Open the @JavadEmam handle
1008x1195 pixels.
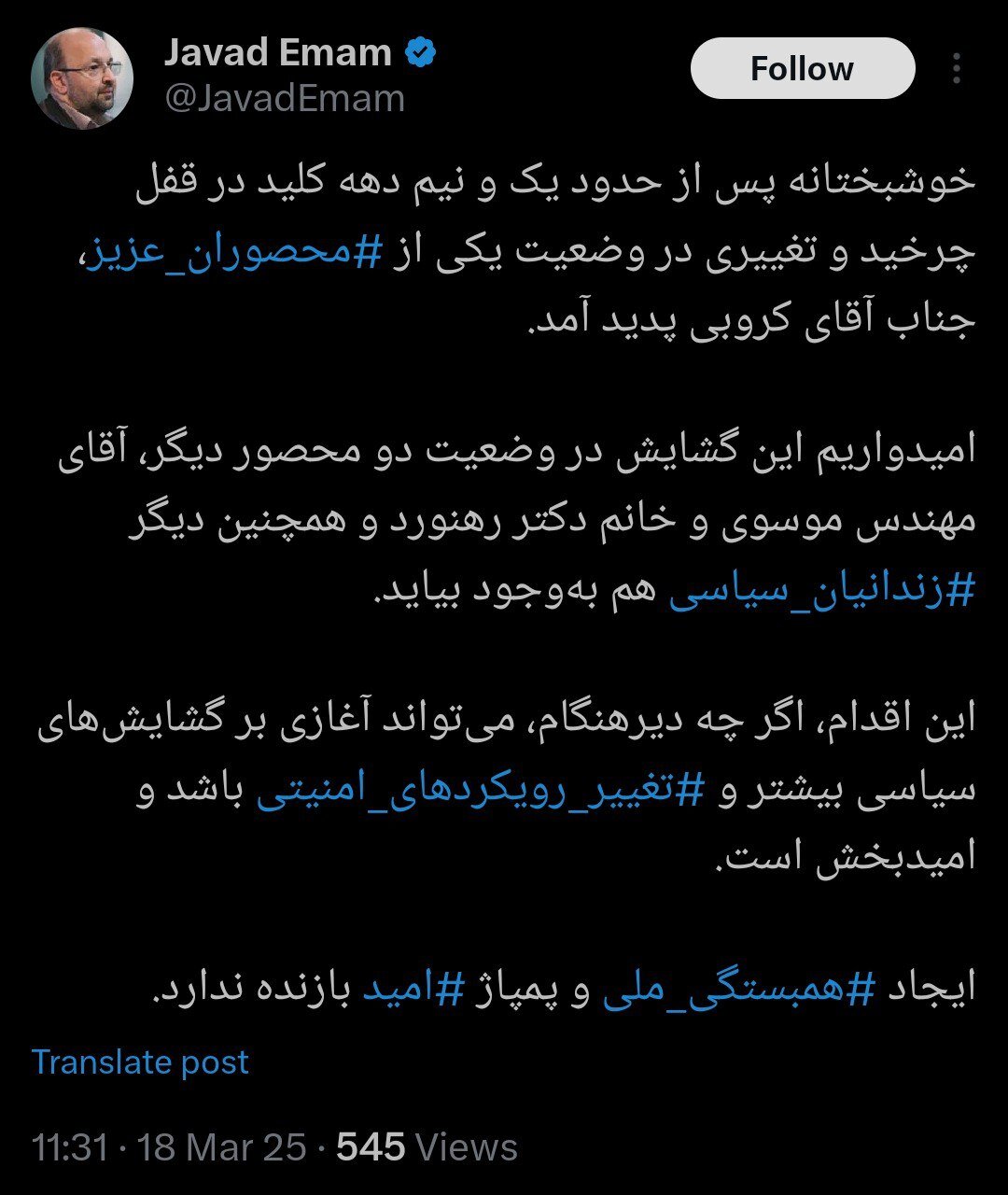[285, 99]
